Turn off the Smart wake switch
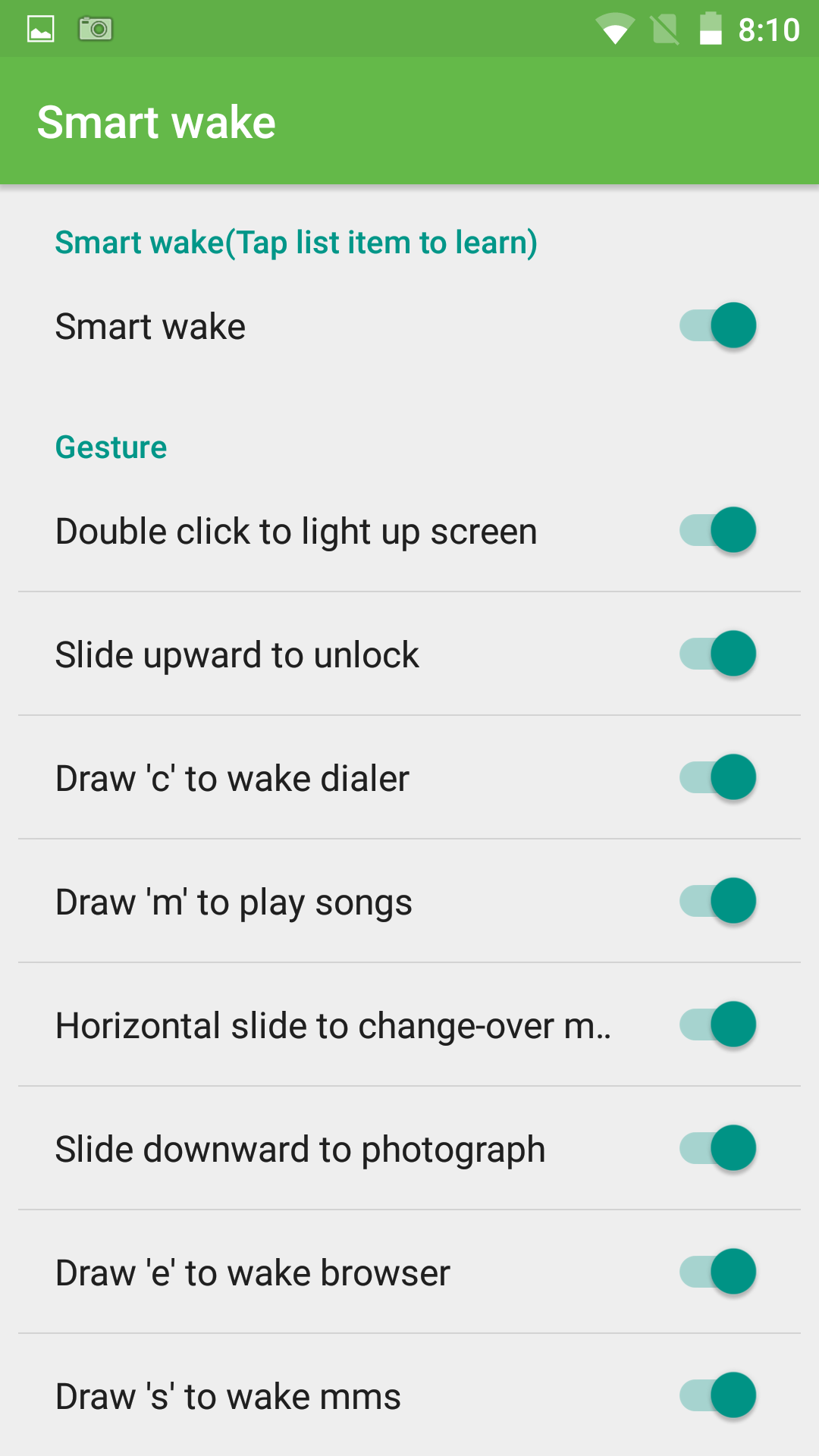 tap(717, 326)
